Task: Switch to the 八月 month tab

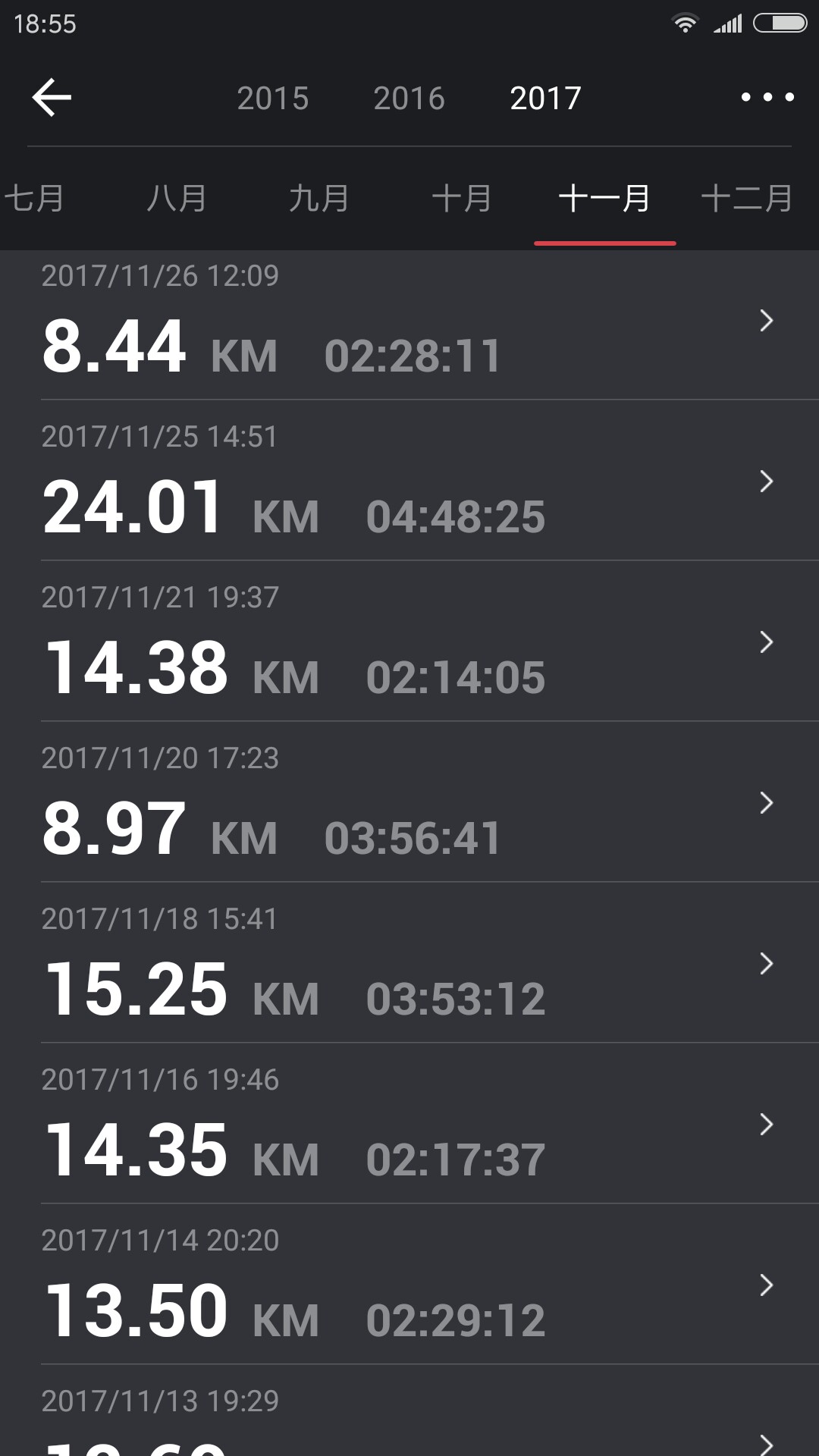Action: point(177,199)
